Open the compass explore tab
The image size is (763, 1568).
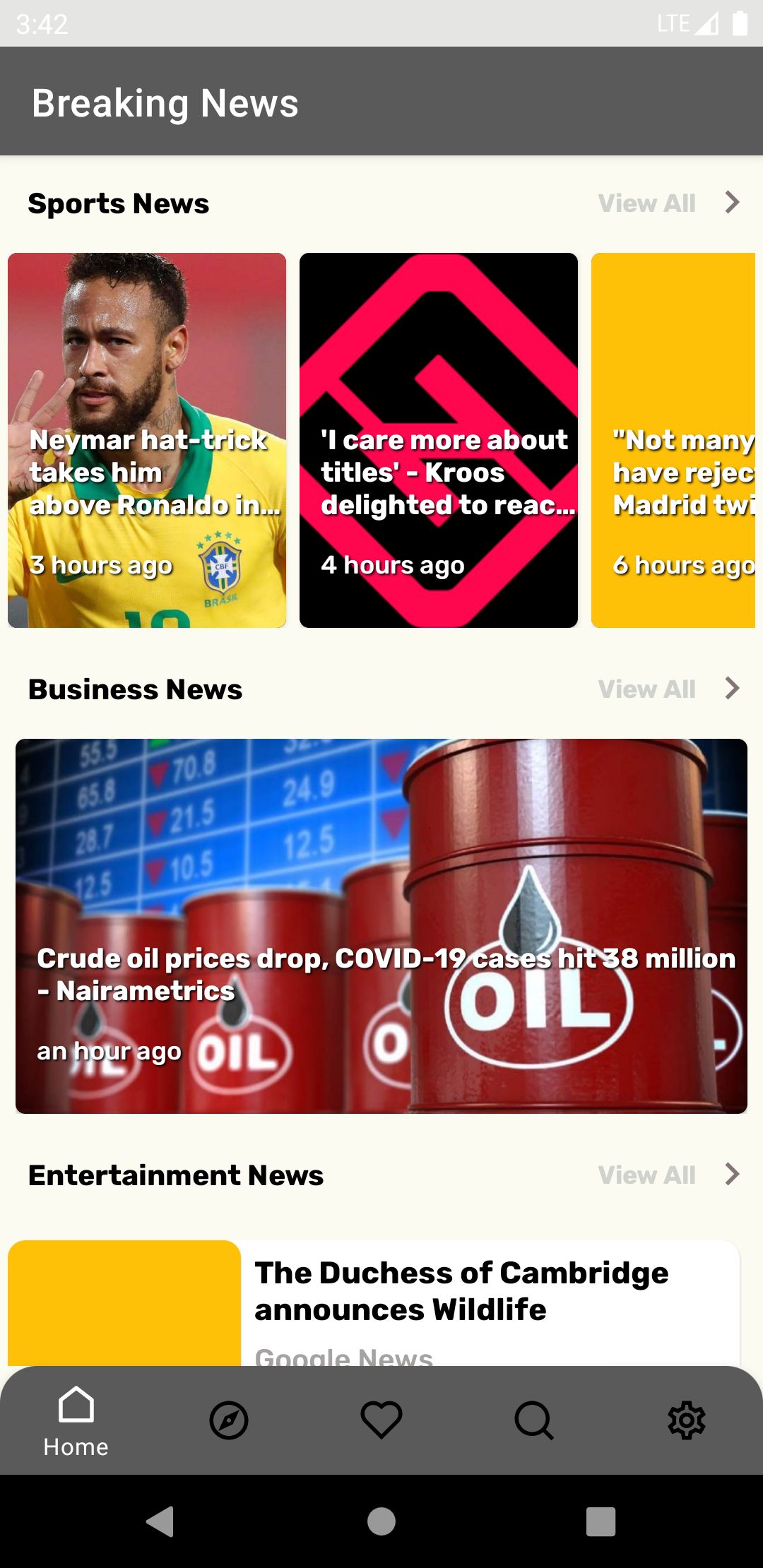click(229, 1420)
